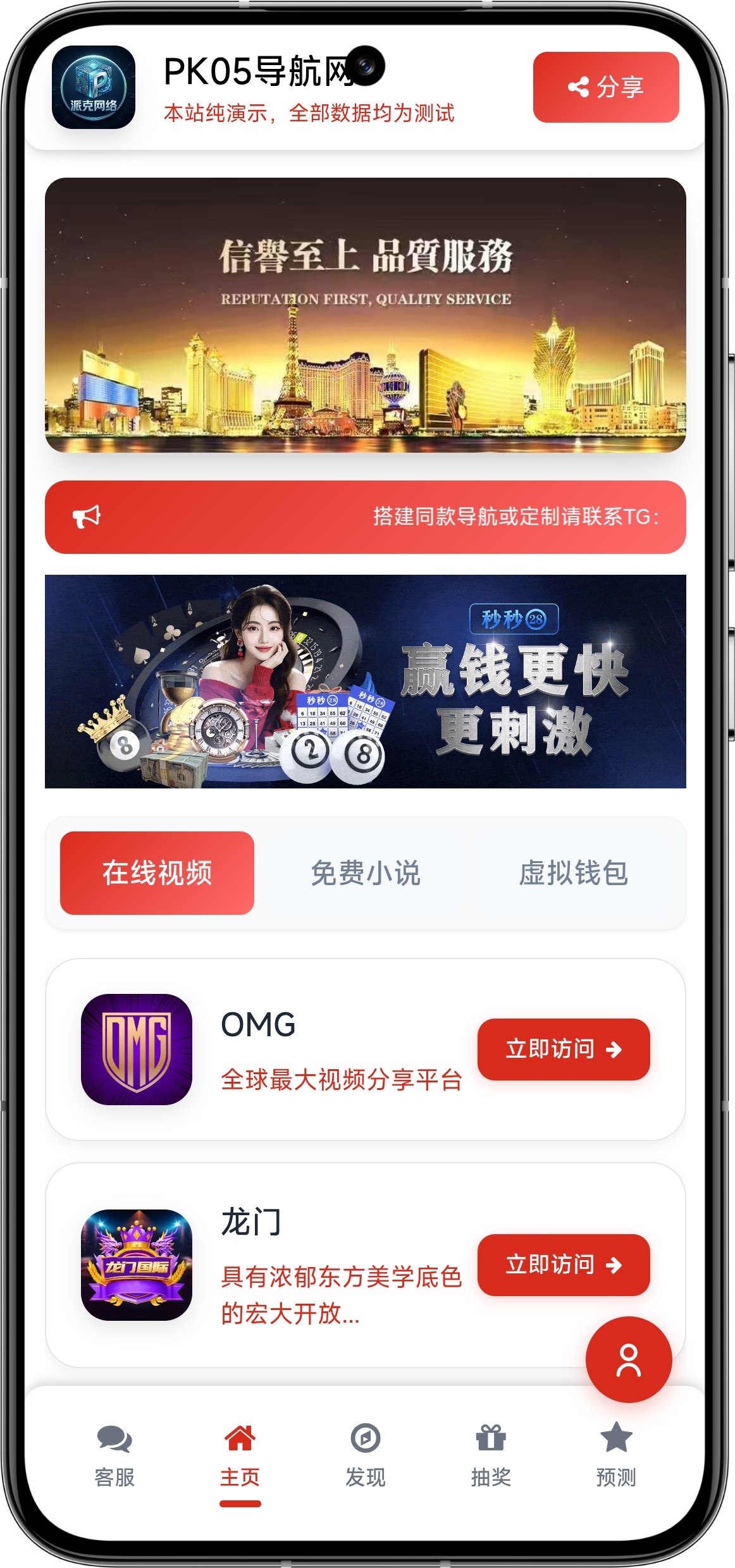Open the 信誉至上 品质服务 banner
The height and width of the screenshot is (1568, 735).
365,315
